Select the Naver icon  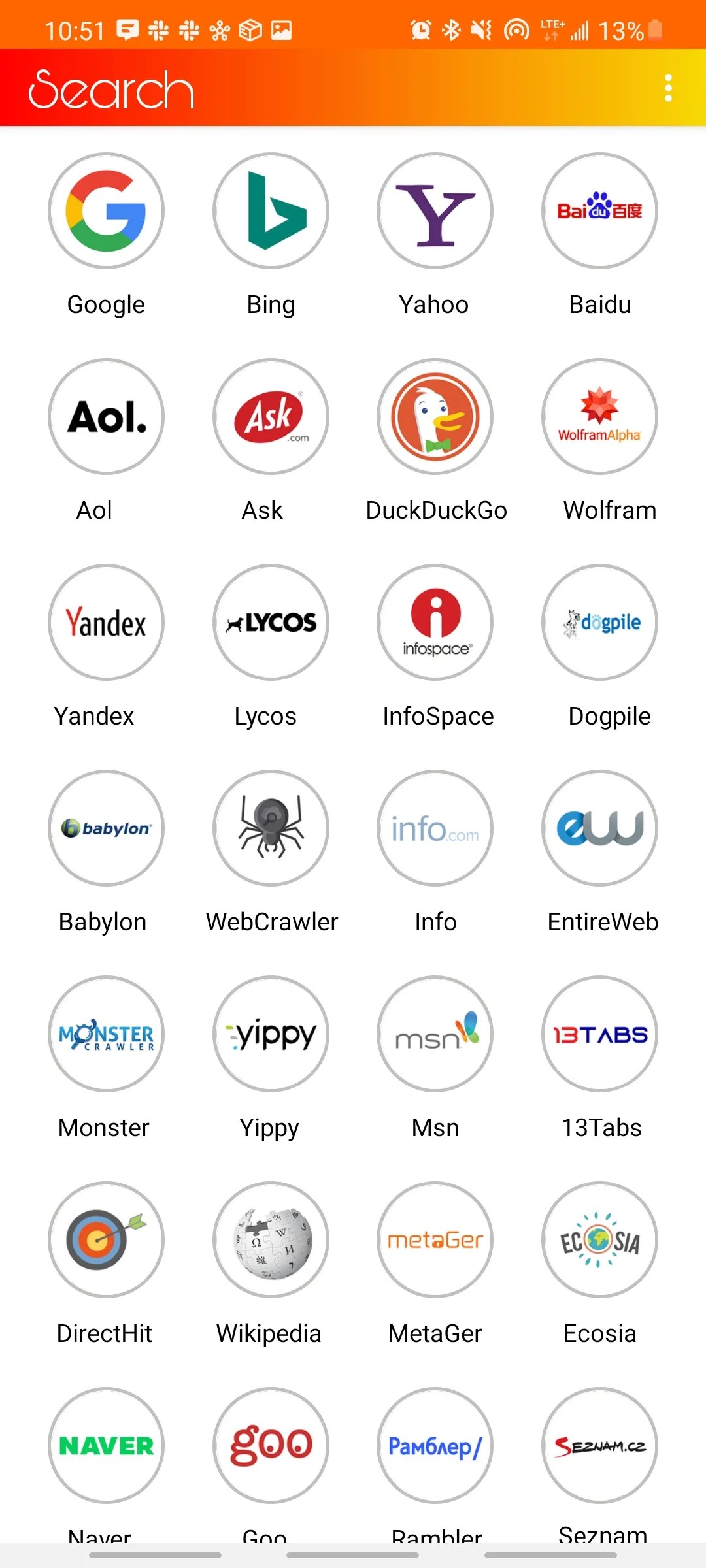coord(105,1445)
